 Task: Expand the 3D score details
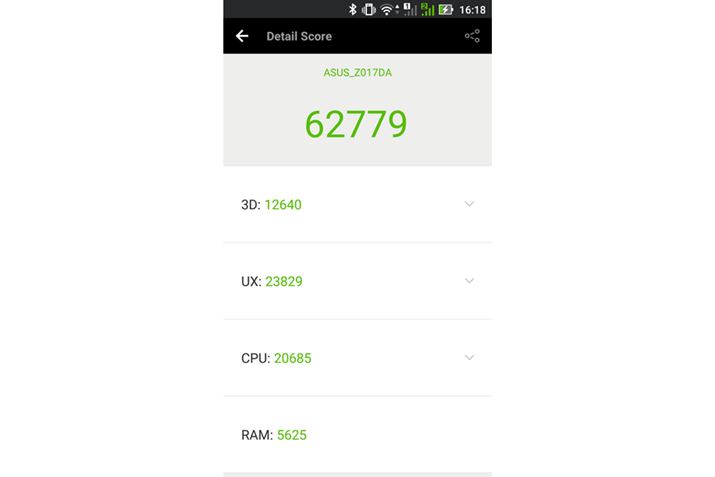pos(469,204)
